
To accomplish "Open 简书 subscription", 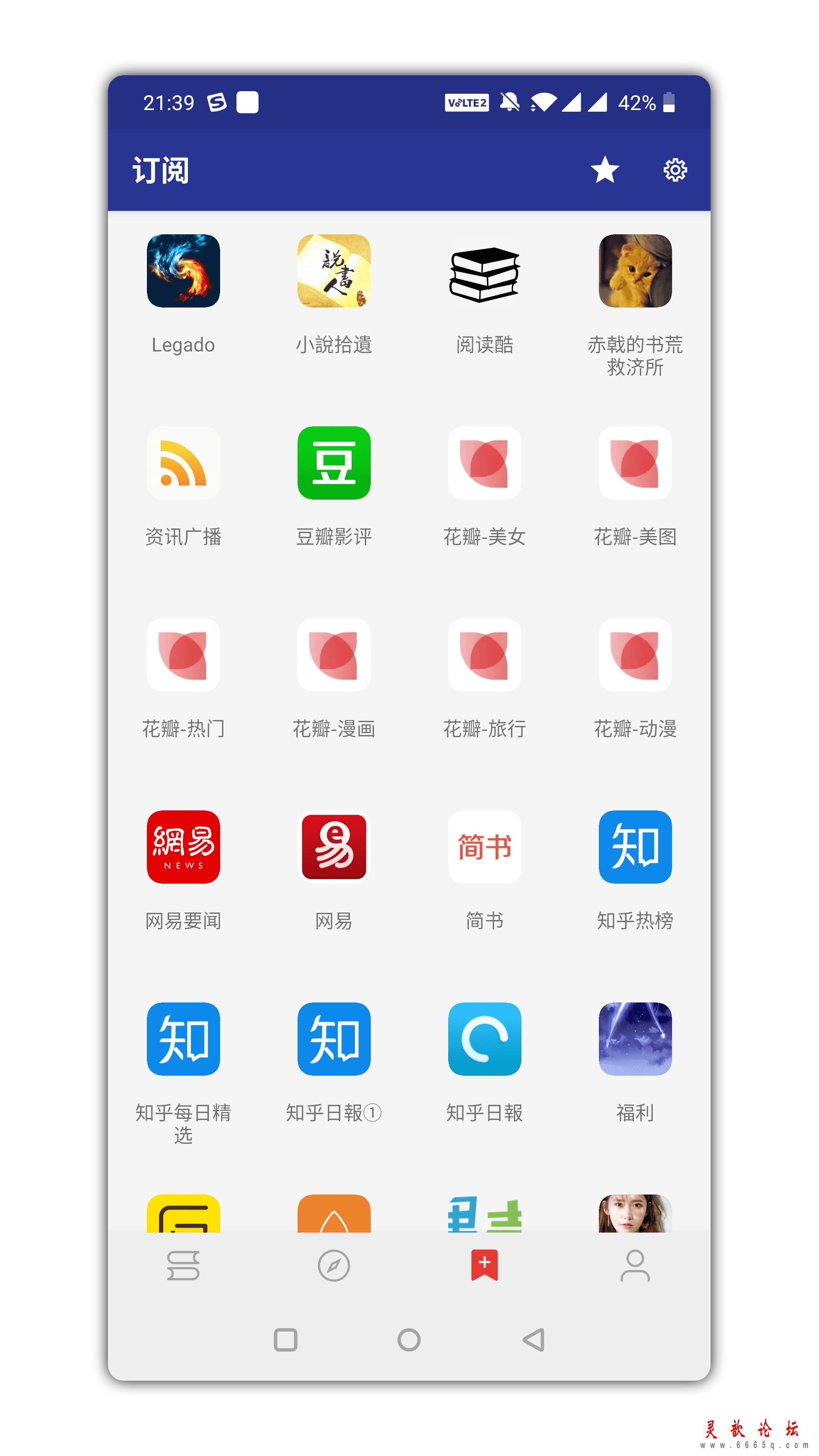I will pos(484,847).
